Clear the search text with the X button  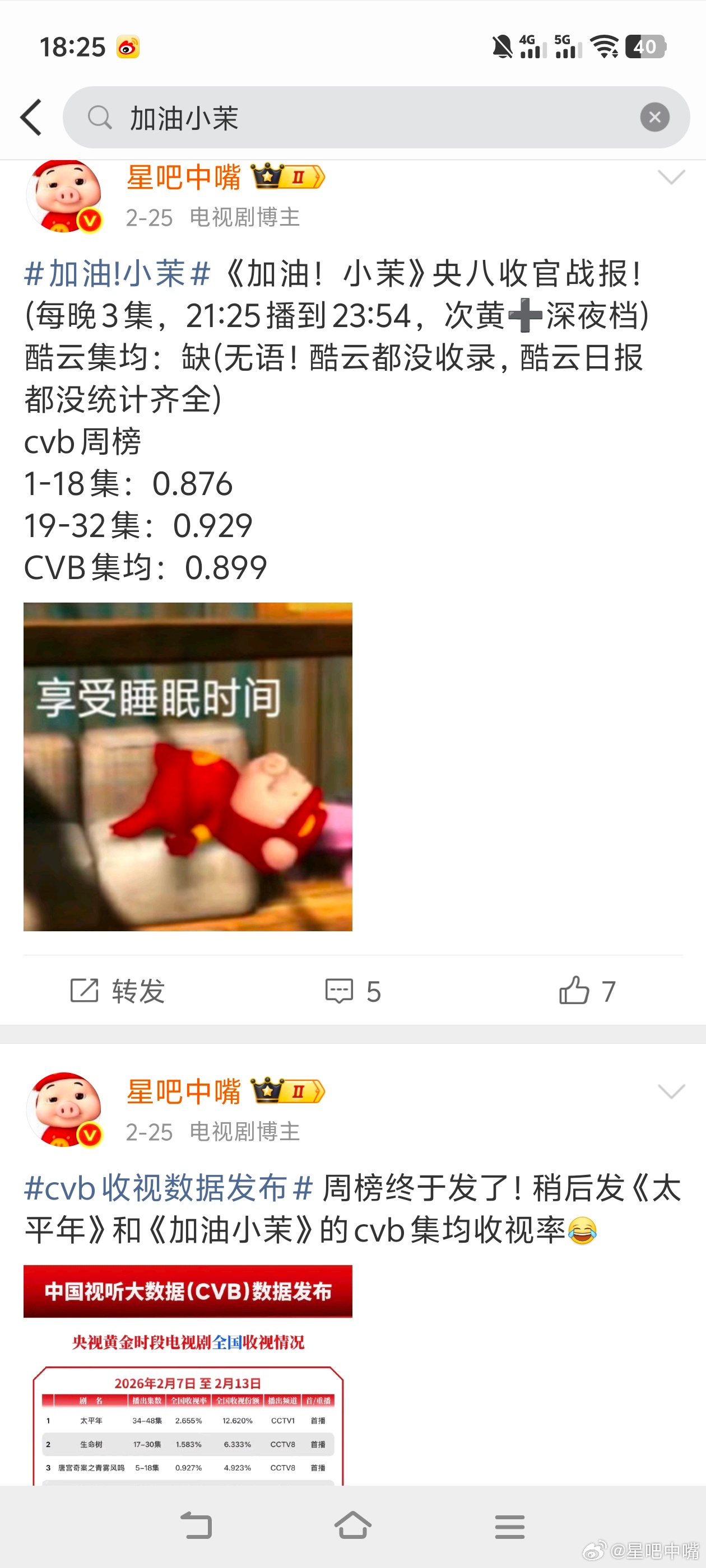coord(654,117)
